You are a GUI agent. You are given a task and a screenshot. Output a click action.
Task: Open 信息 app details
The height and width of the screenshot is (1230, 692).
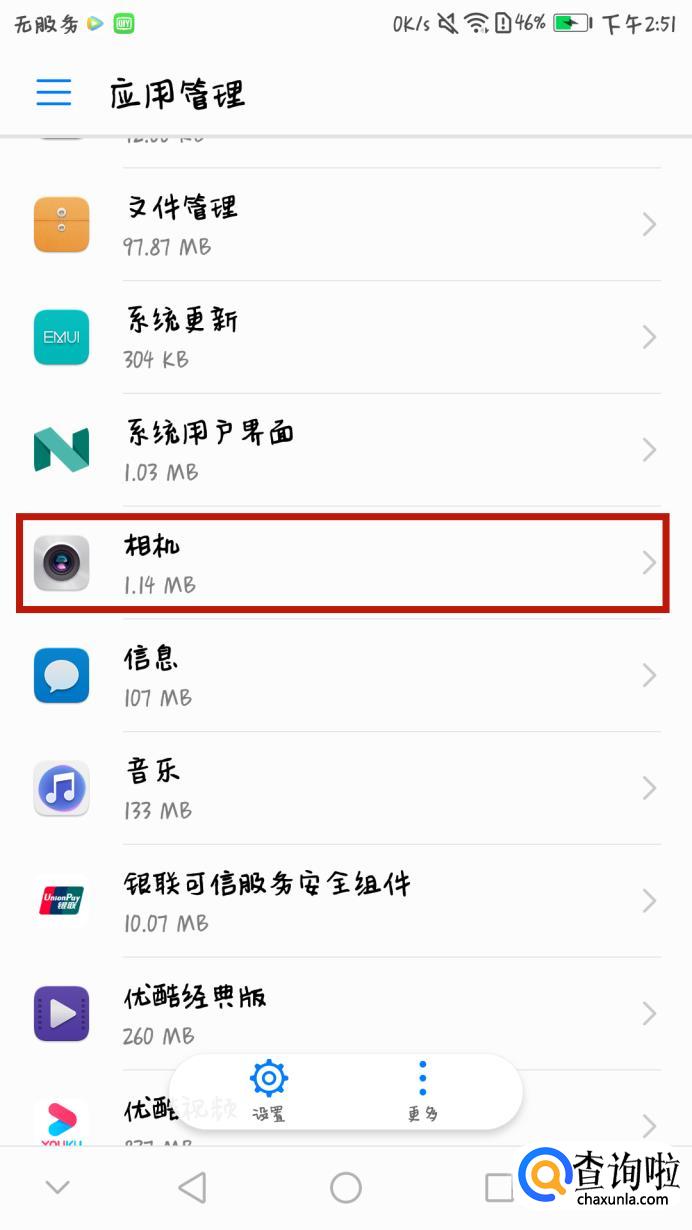coord(345,676)
